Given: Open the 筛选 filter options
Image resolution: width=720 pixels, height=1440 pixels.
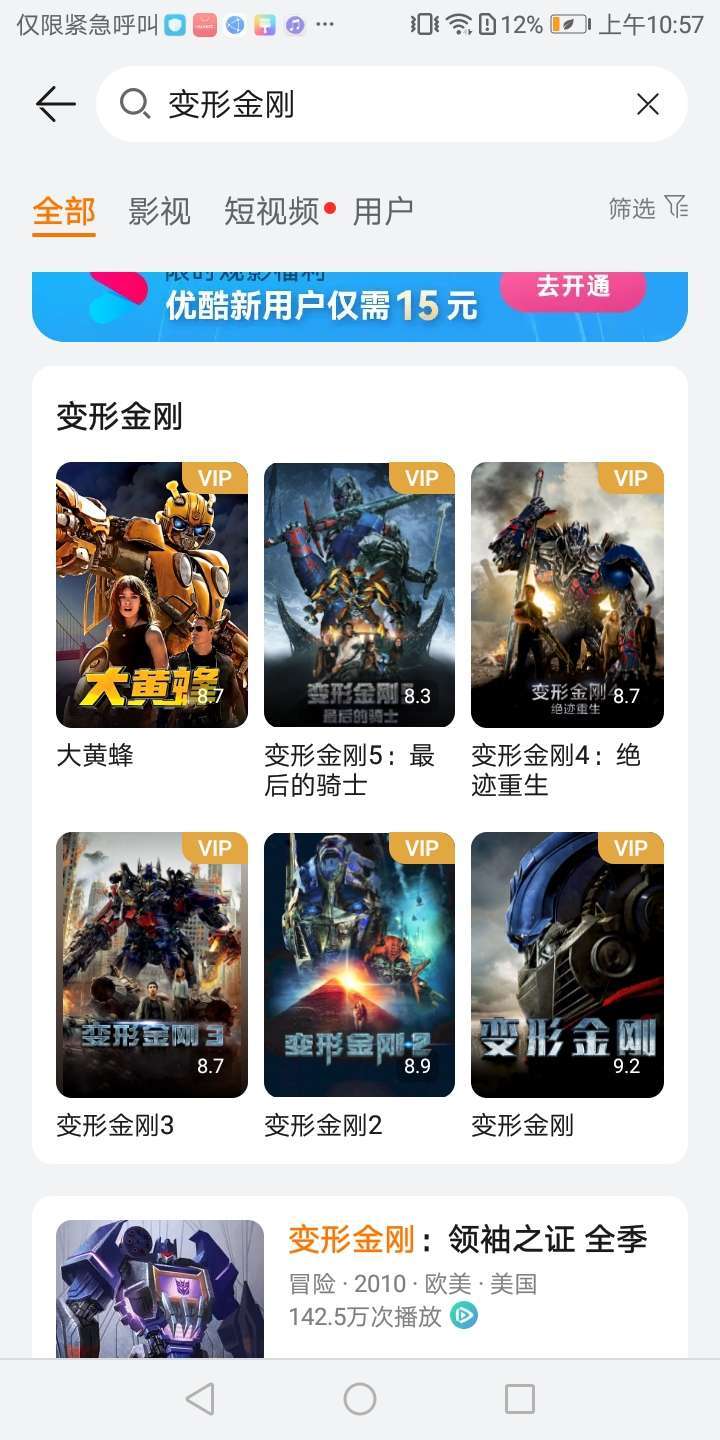Looking at the screenshot, I should coord(648,208).
